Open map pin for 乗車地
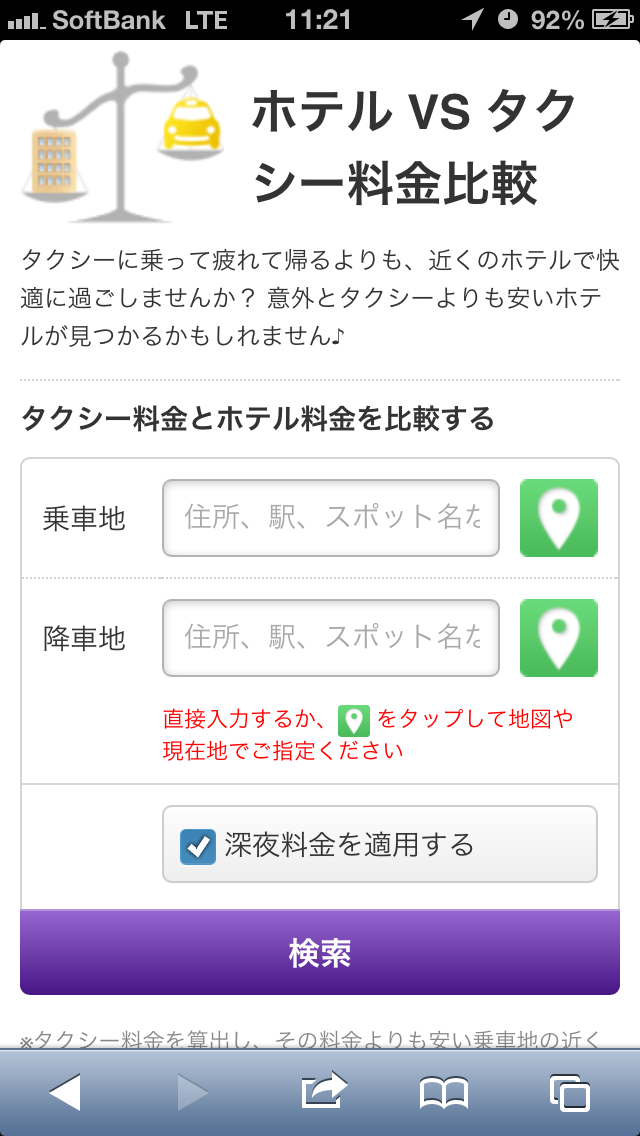 558,518
